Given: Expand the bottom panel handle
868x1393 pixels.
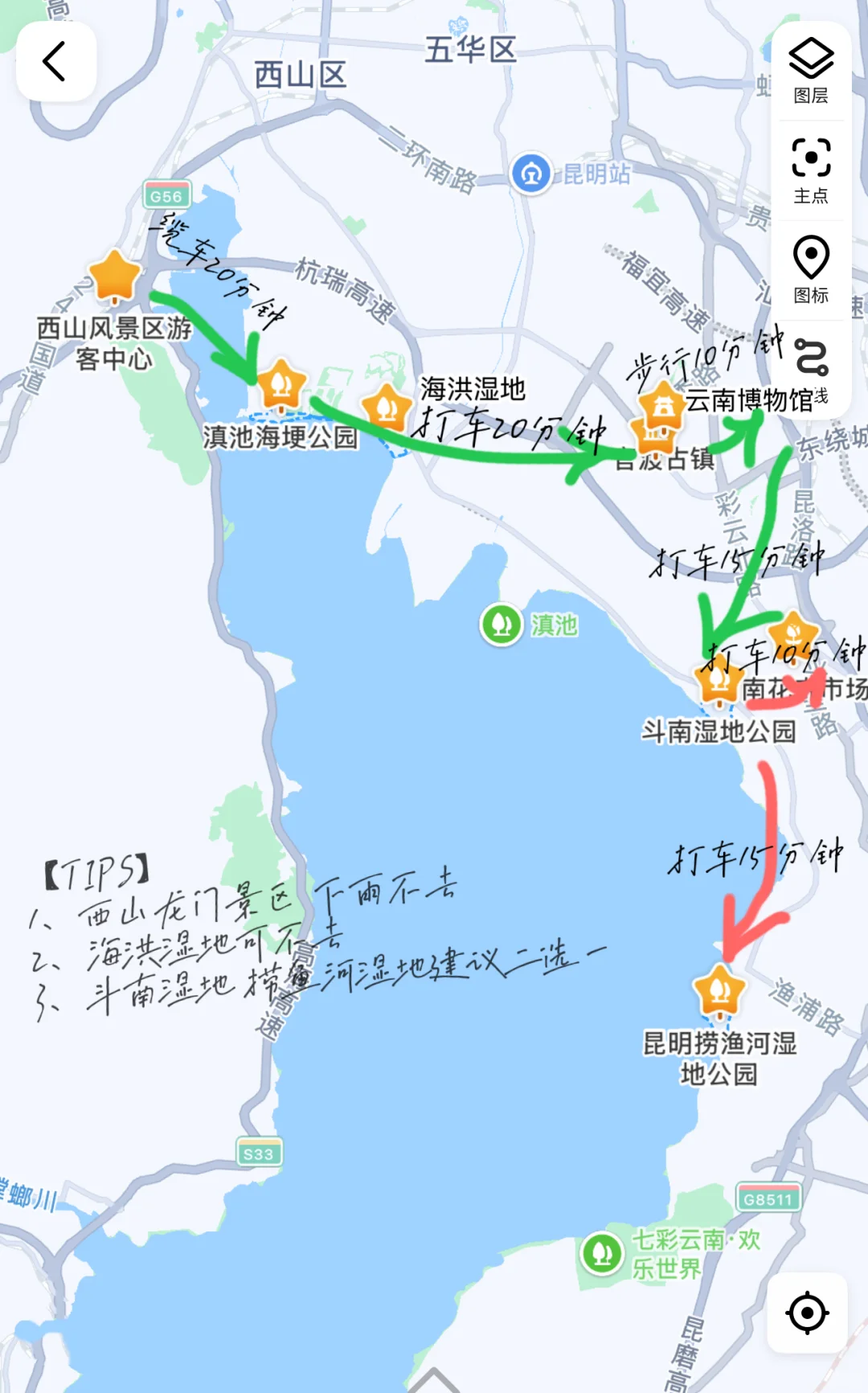Looking at the screenshot, I should click(x=433, y=1379).
